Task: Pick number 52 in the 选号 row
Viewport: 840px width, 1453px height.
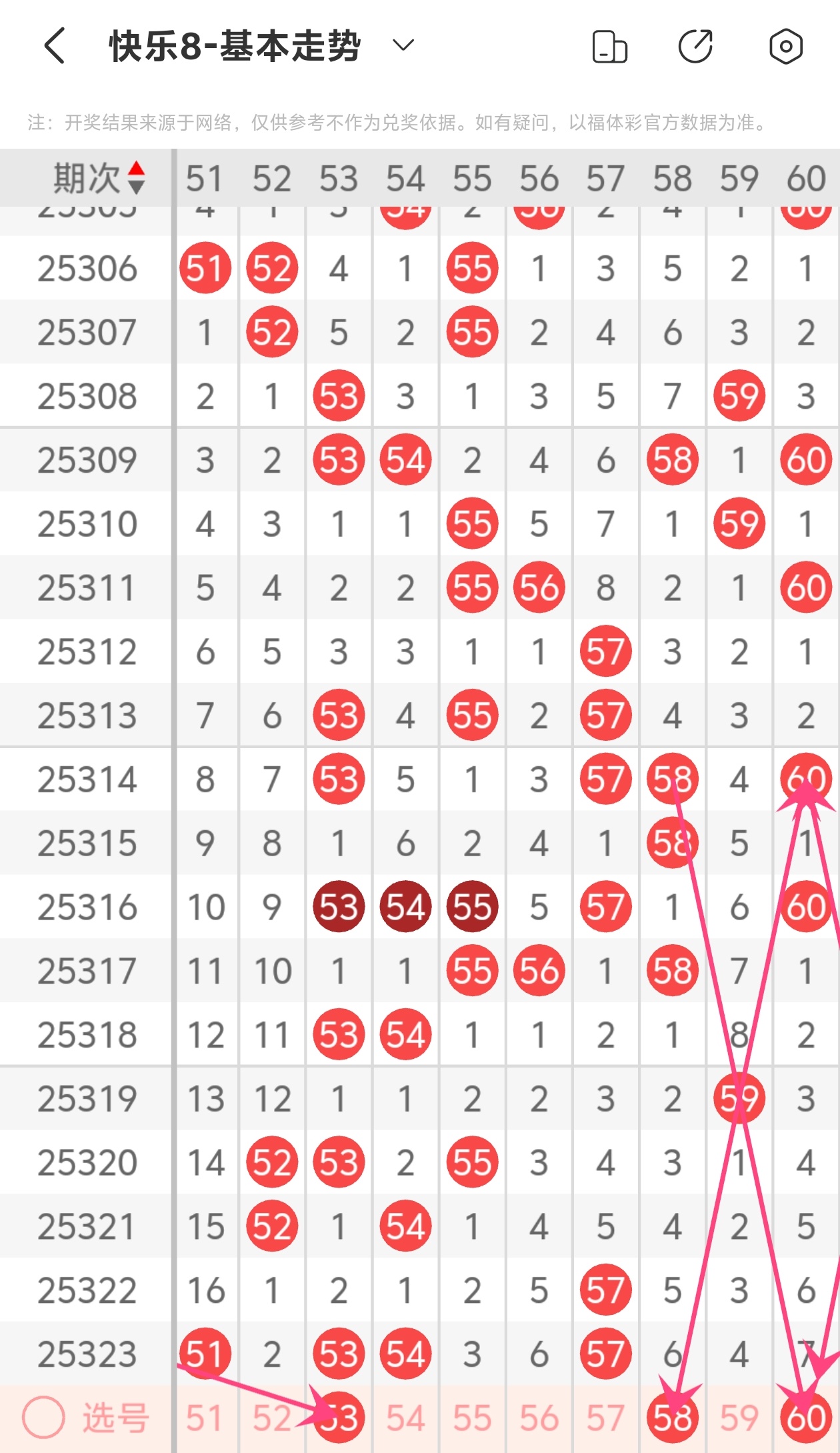Action: tap(271, 1418)
